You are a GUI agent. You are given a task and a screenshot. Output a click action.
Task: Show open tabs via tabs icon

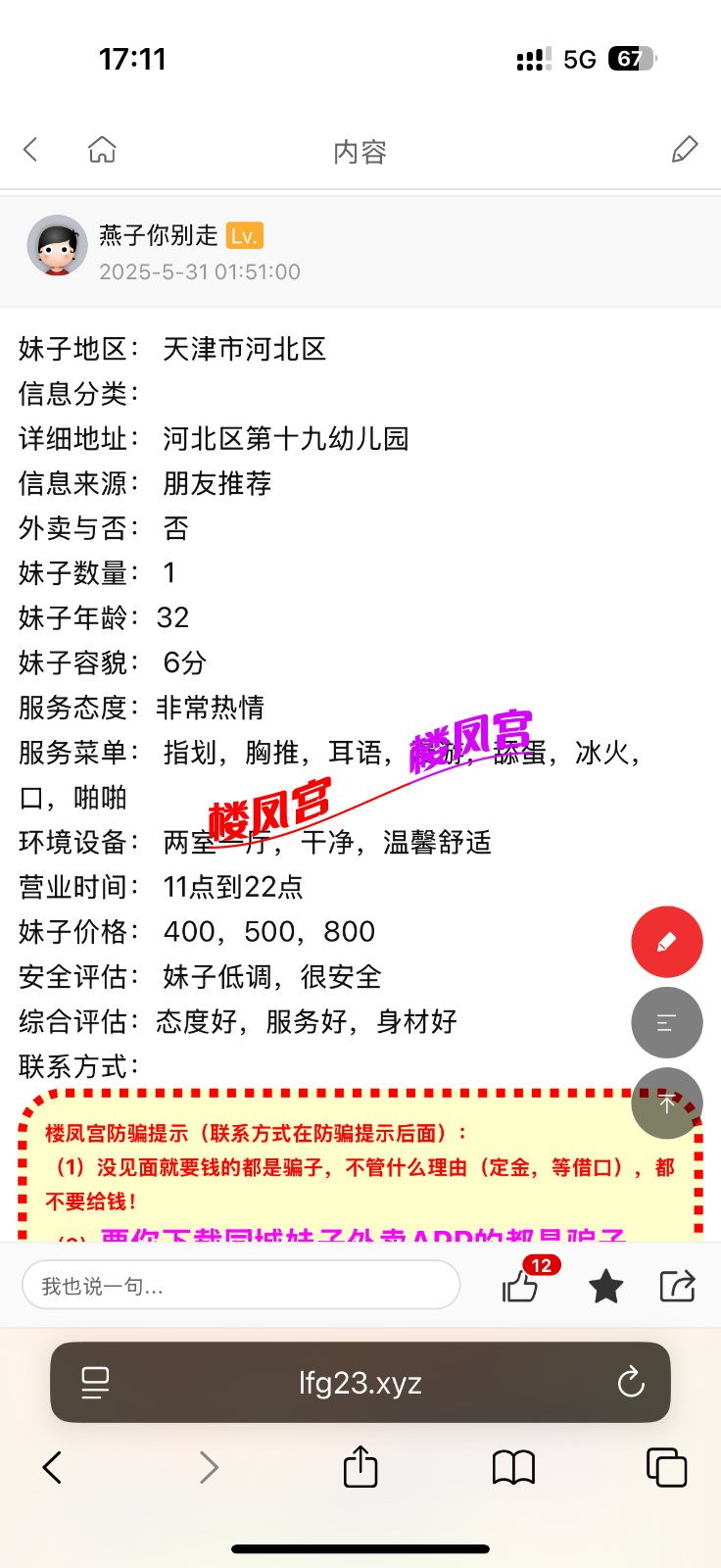tap(667, 1467)
